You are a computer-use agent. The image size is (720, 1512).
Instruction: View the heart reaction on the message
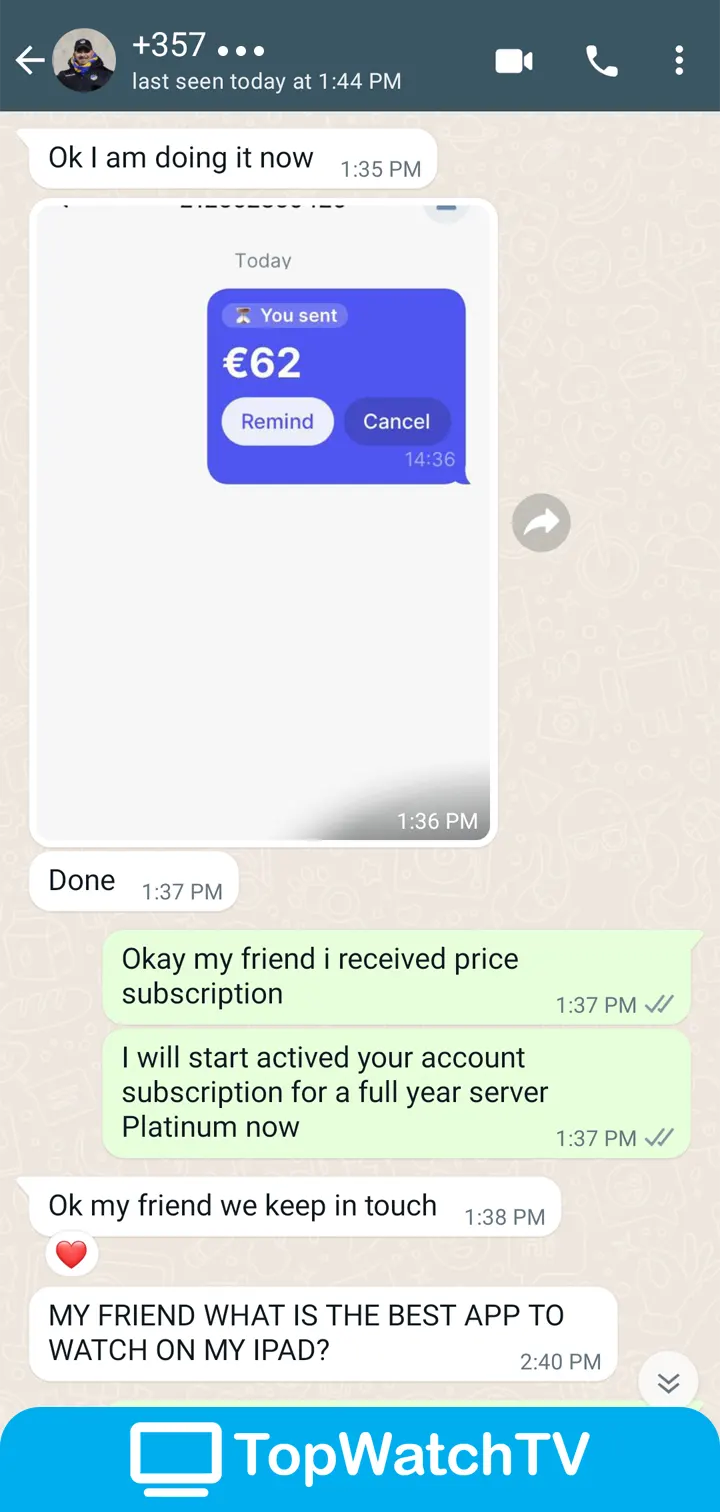click(71, 1254)
